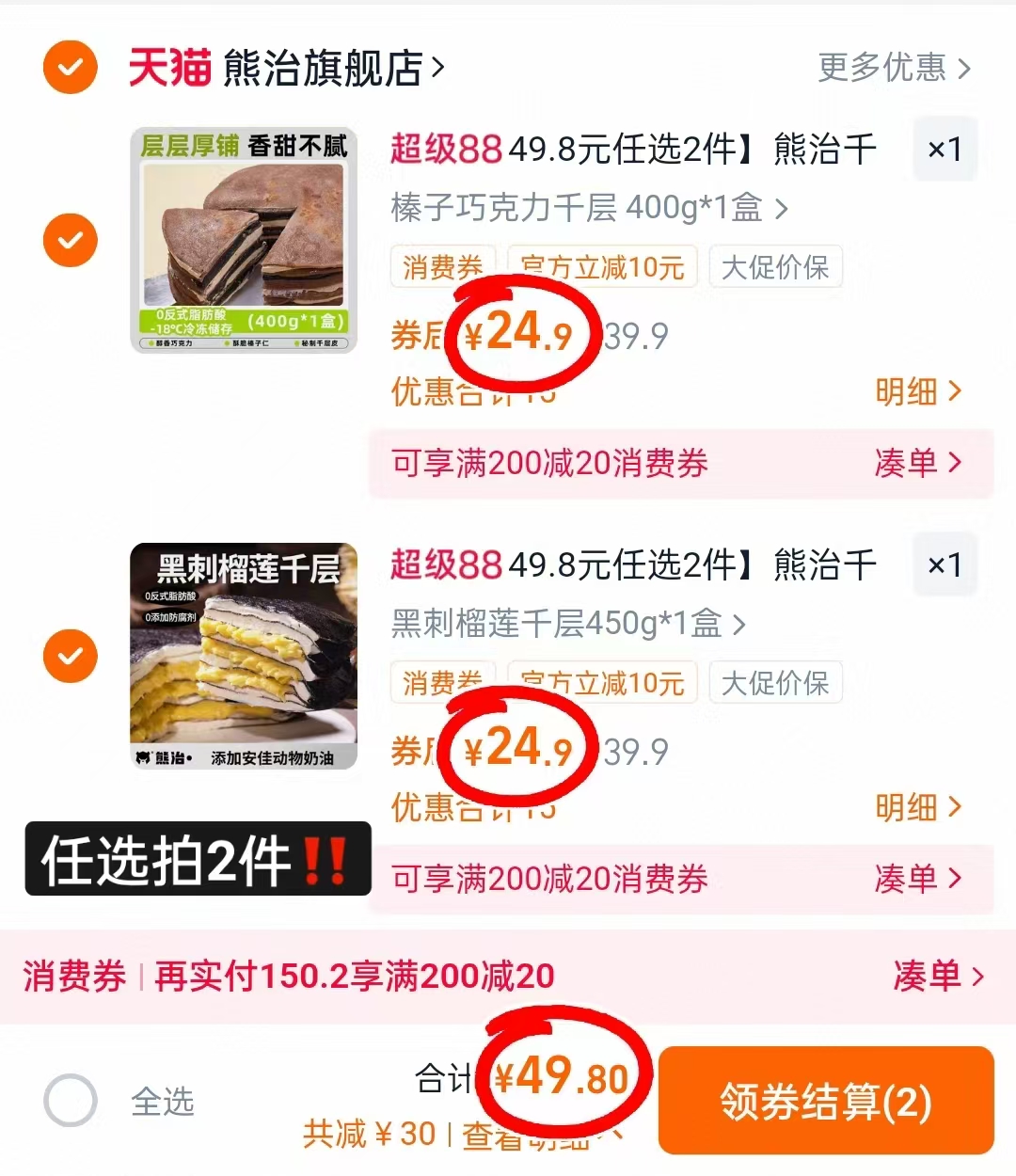Screen dimensions: 1016x1176
Task: Click the Tmall 天猫 logo
Action: point(169,69)
